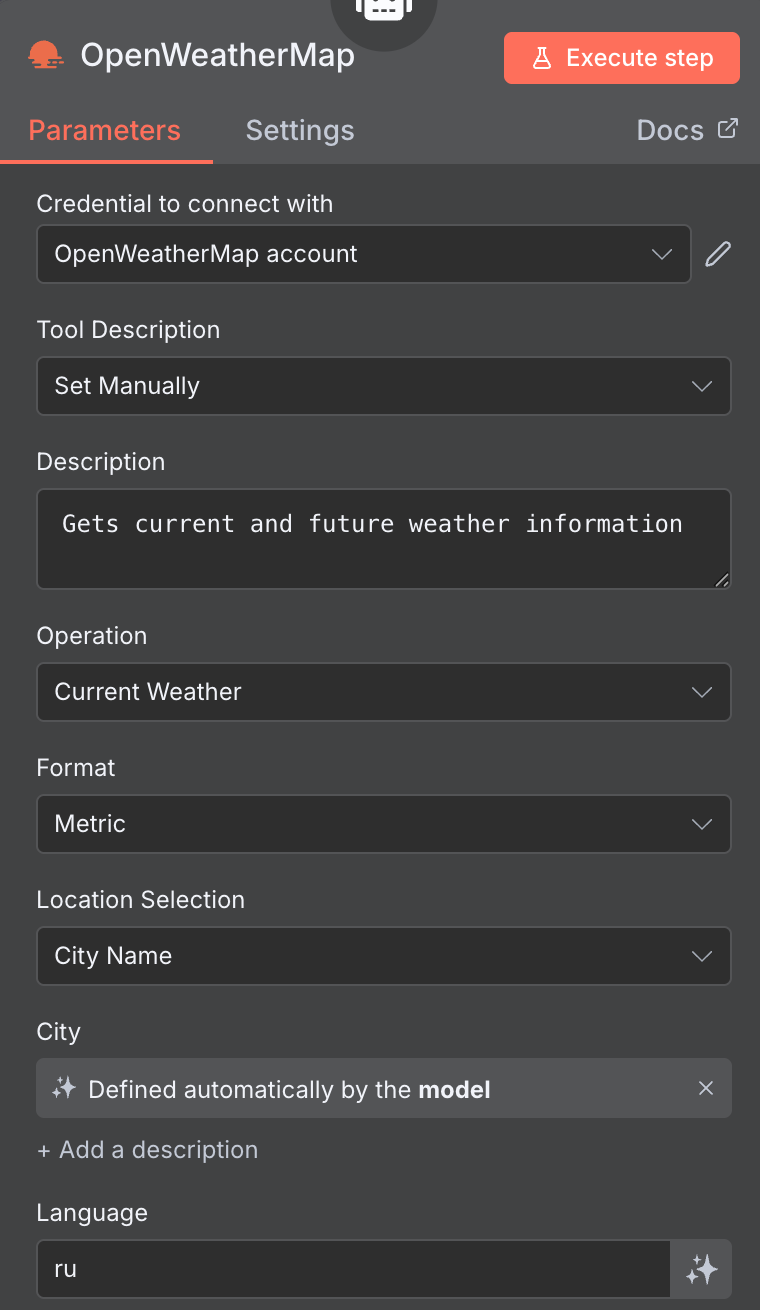Open credential editor via the pencil icon
Viewport: 760px width, 1310px height.
point(717,254)
